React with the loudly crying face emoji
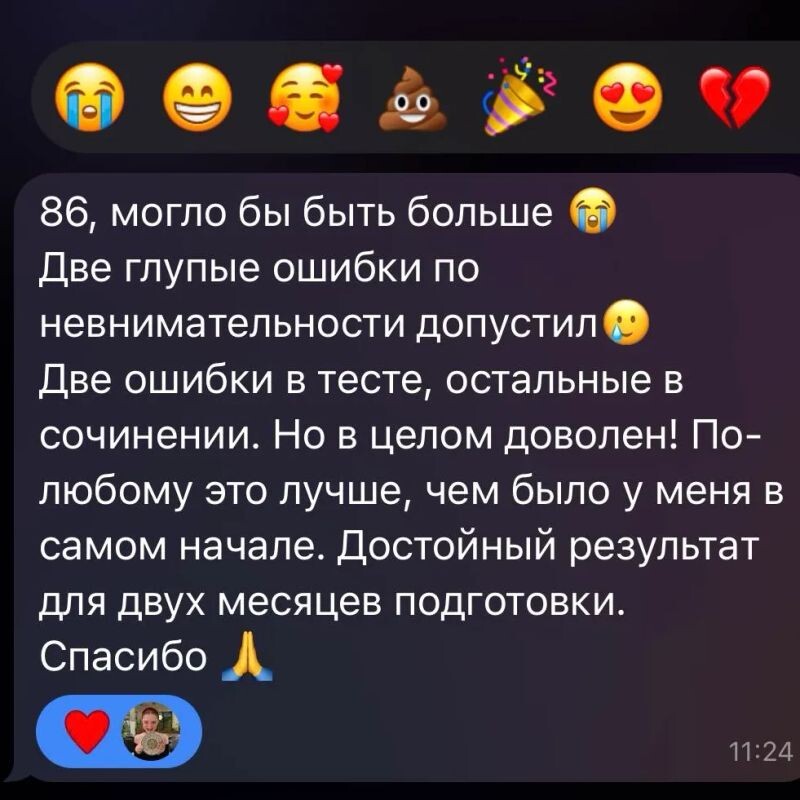Image resolution: width=800 pixels, height=800 pixels. tap(88, 98)
